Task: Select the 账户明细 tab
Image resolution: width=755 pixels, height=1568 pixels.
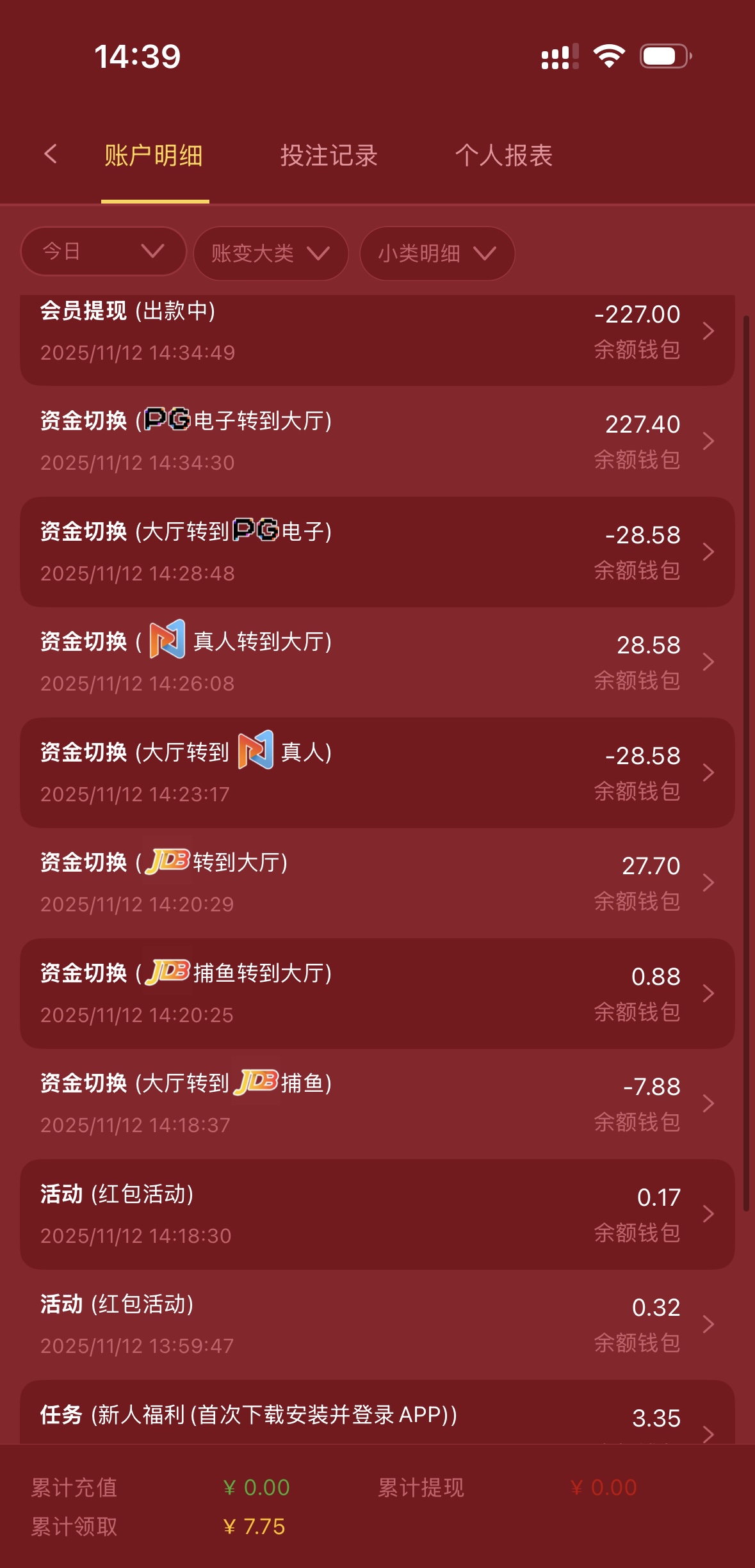Action: point(154,156)
